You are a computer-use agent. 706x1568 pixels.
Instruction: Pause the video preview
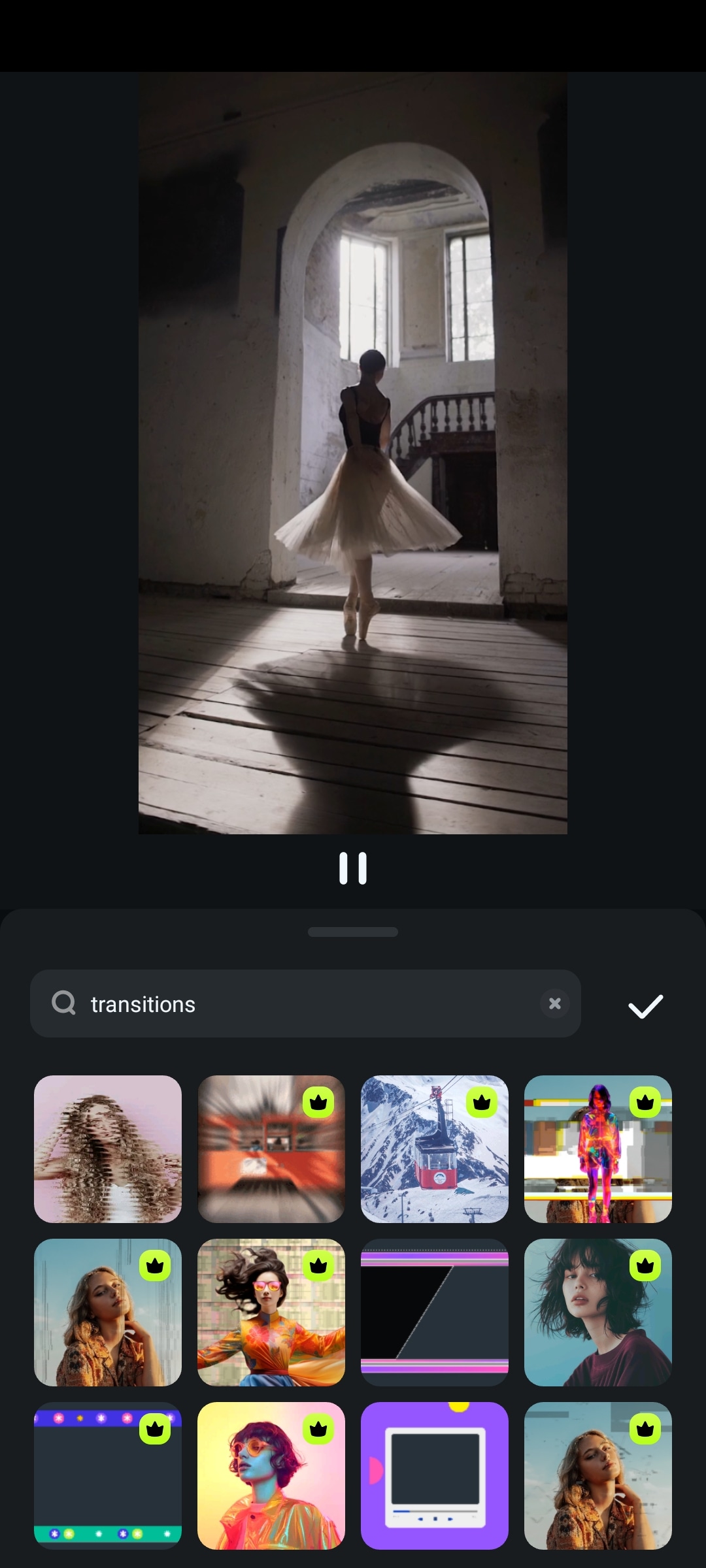coord(353,868)
